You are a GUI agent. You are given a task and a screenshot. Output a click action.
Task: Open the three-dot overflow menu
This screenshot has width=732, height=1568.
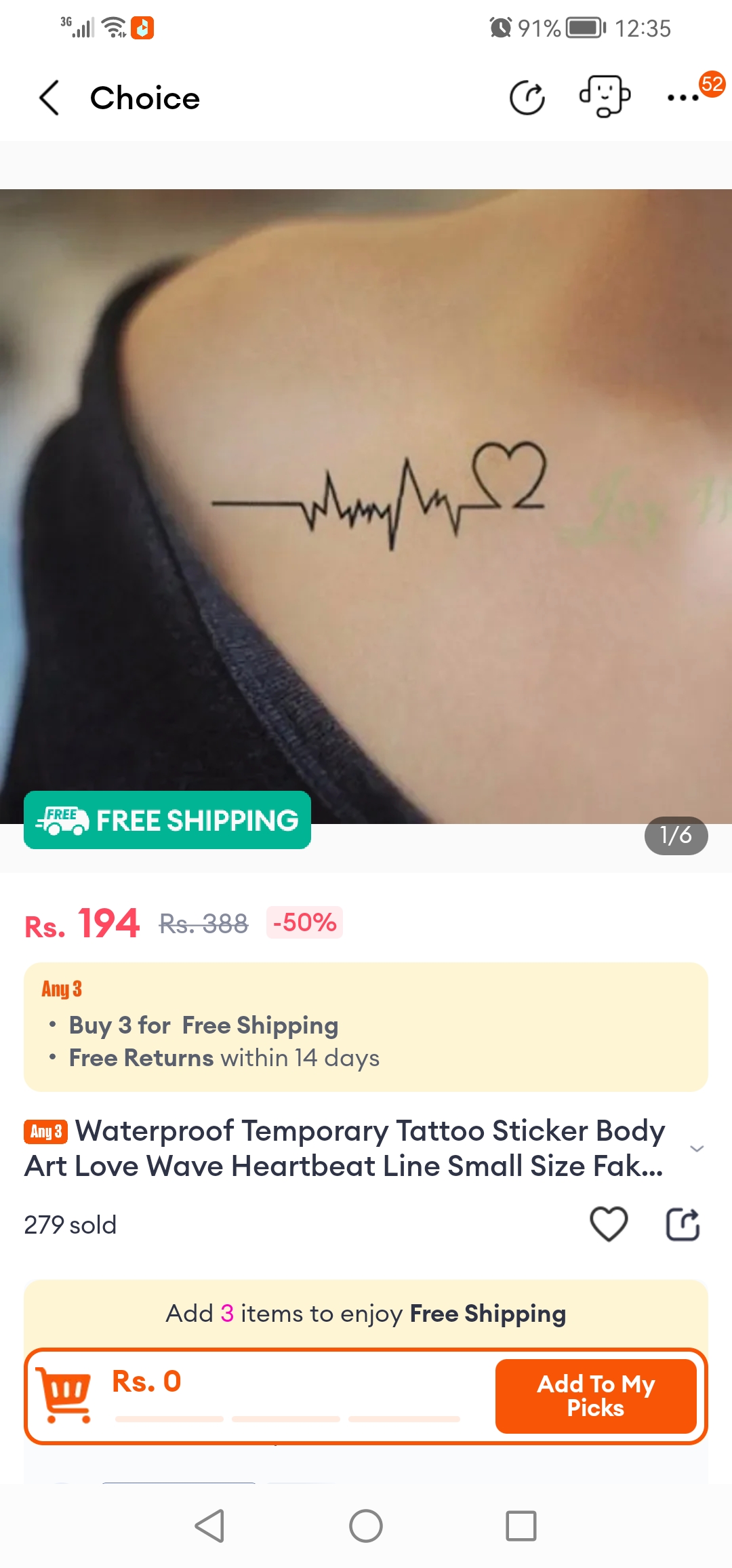(683, 98)
